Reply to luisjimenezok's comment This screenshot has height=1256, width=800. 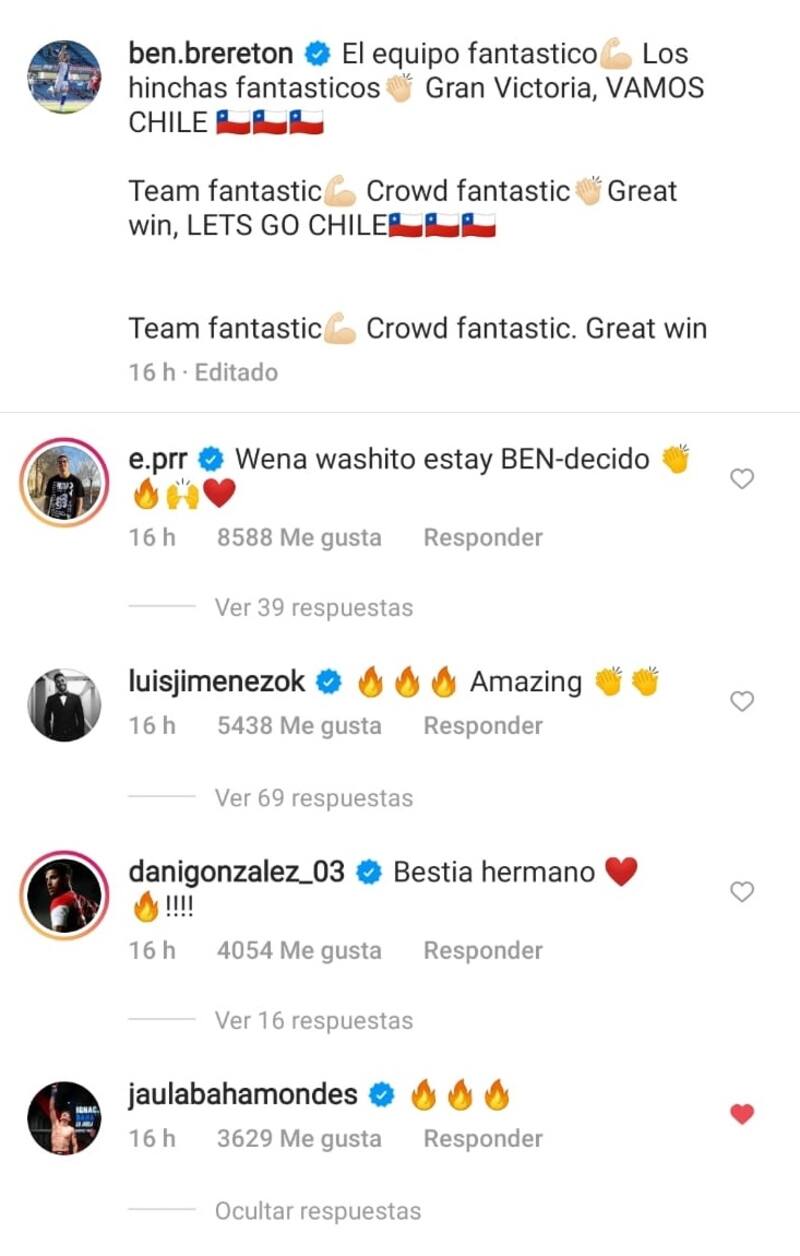point(483,726)
